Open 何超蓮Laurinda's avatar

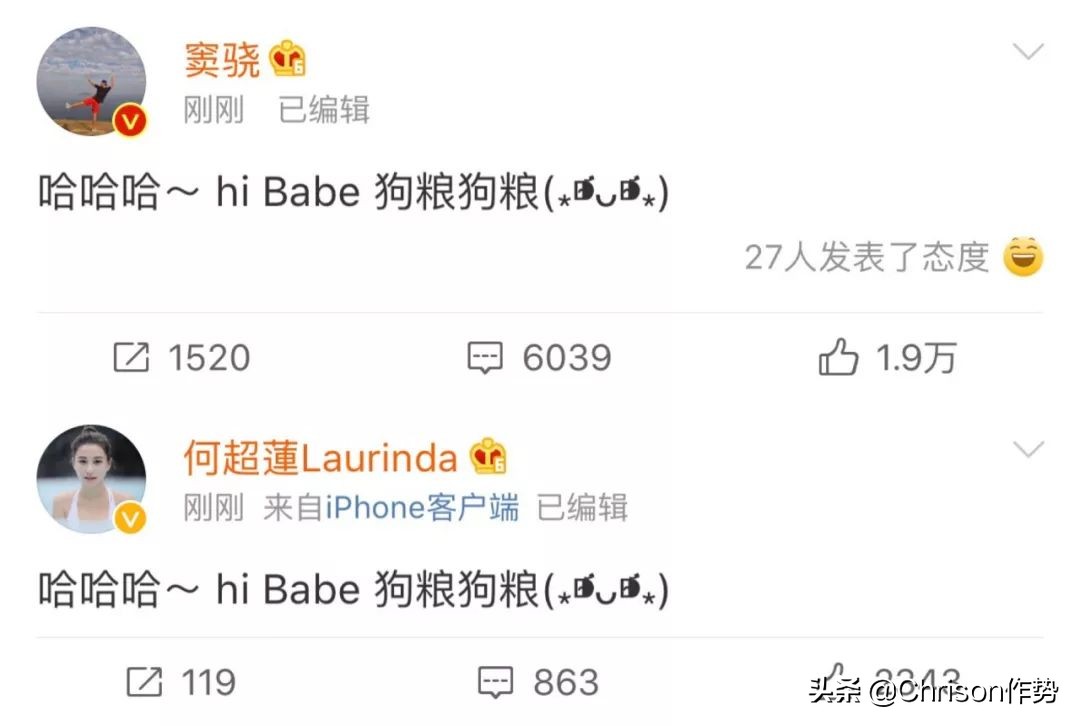(x=91, y=479)
